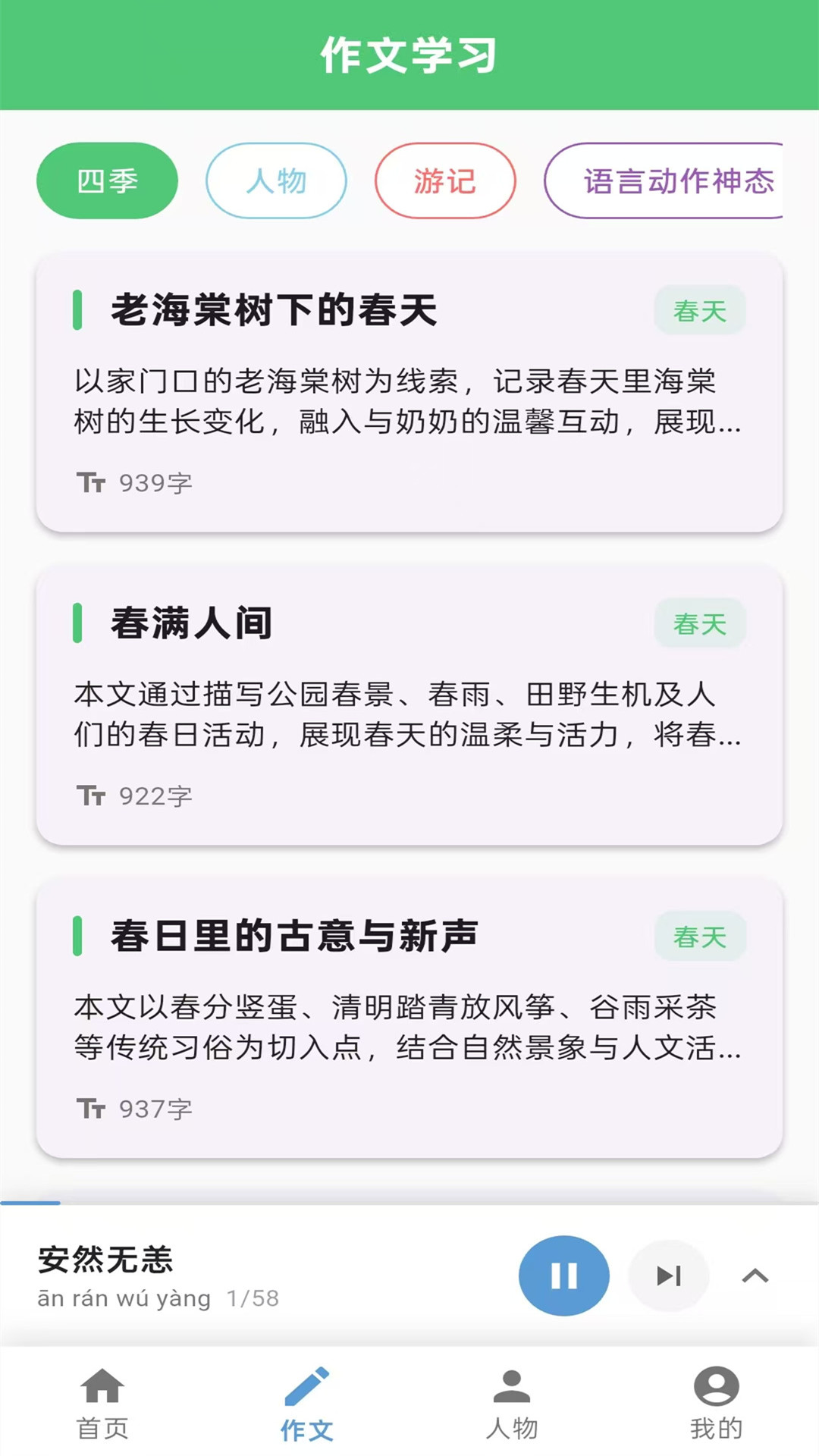Pause the audio playback
Screen dimensions: 819x1456
pos(563,1276)
